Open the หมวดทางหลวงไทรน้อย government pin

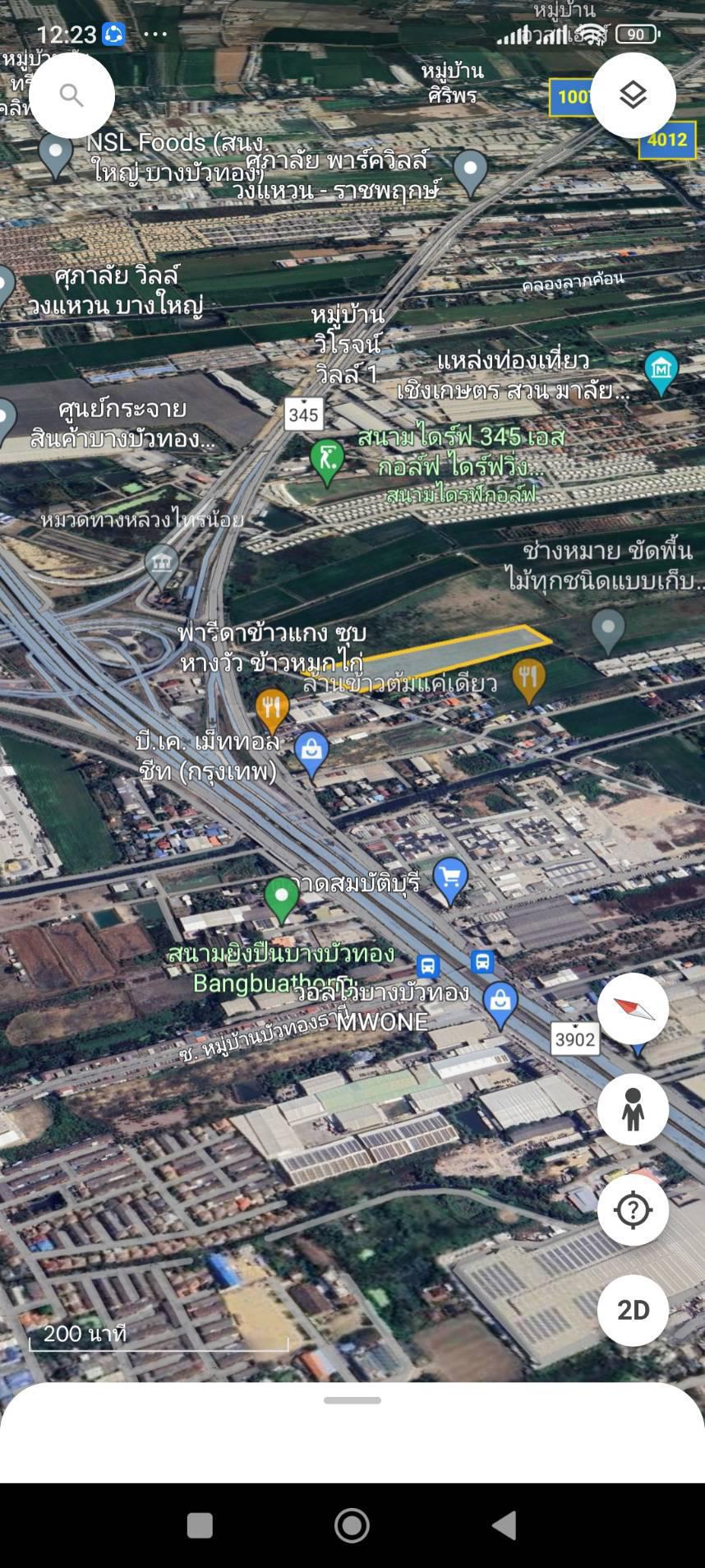[x=162, y=564]
